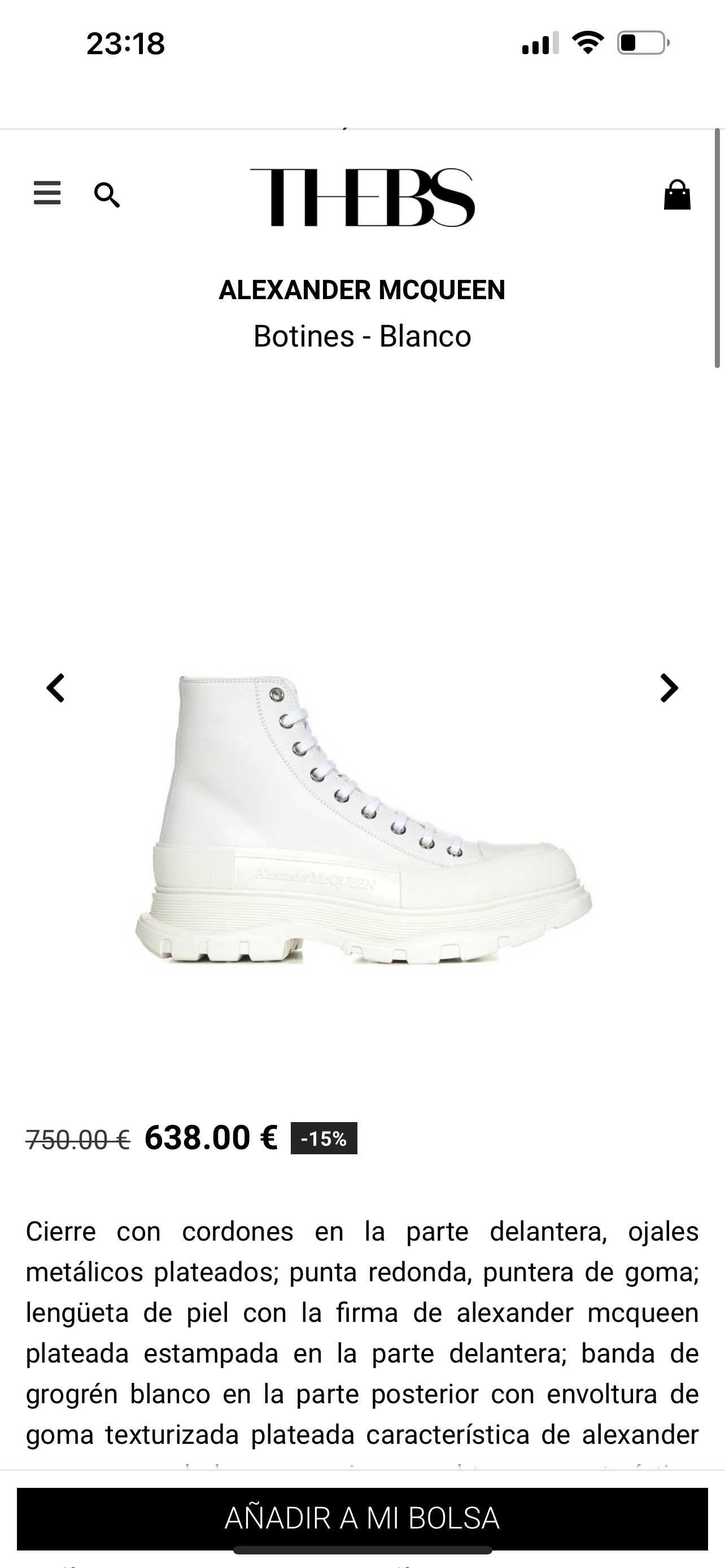
Task: Go to THEBS home via logo
Action: click(362, 197)
